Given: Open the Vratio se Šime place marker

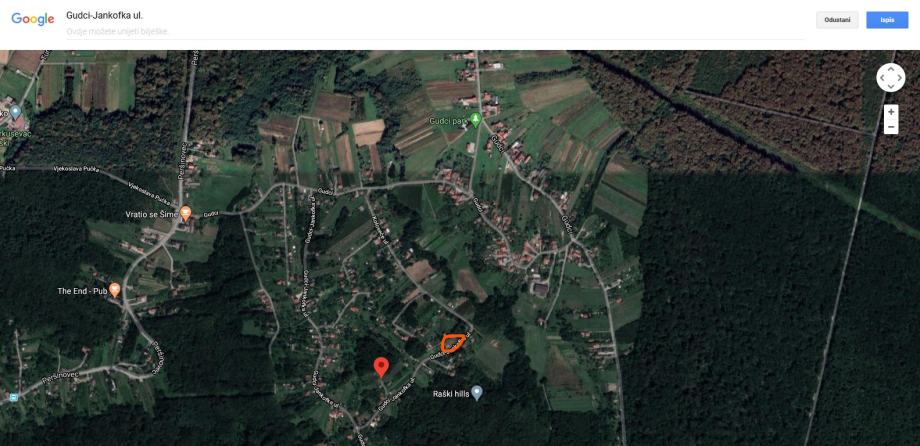Looking at the screenshot, I should [x=185, y=213].
